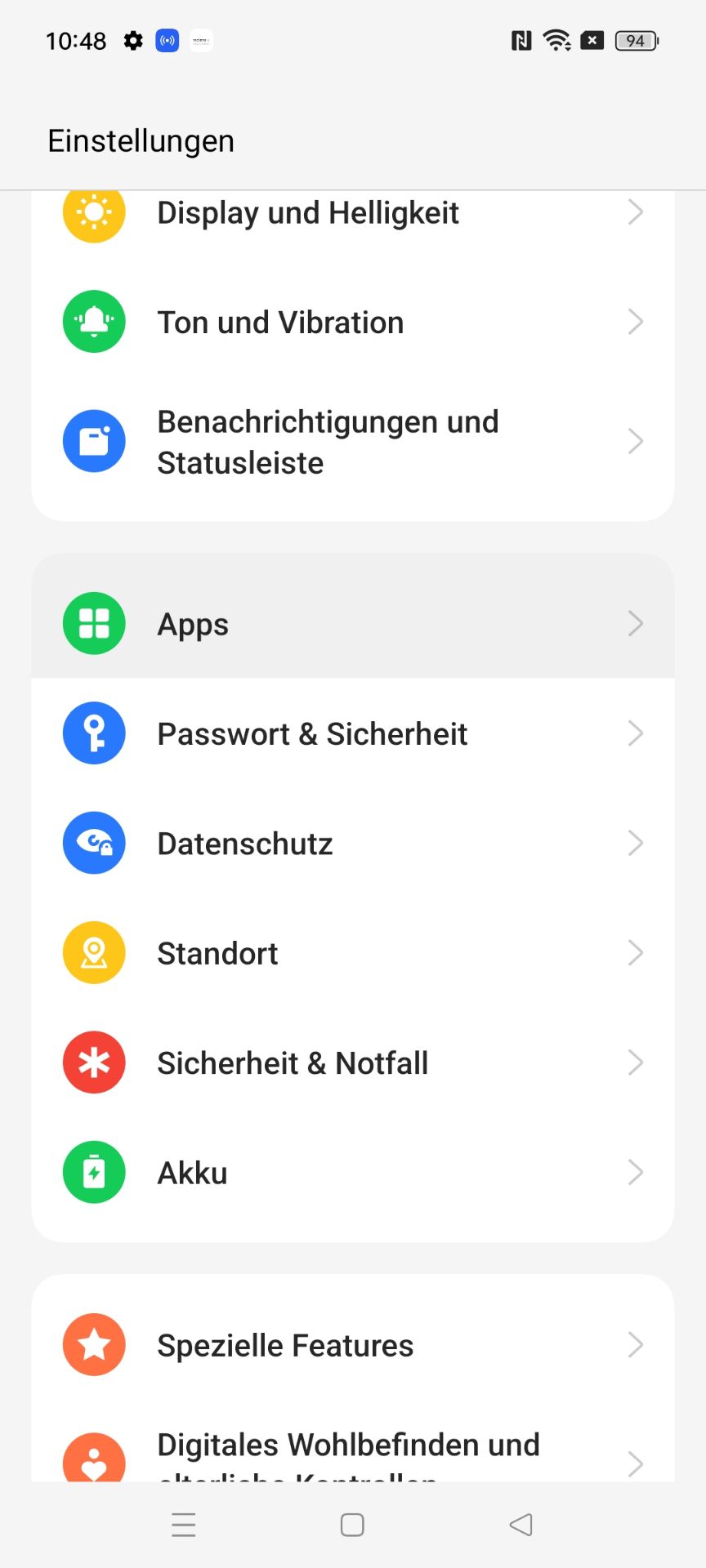
Task: Tap the system back button
Action: pos(521,1525)
